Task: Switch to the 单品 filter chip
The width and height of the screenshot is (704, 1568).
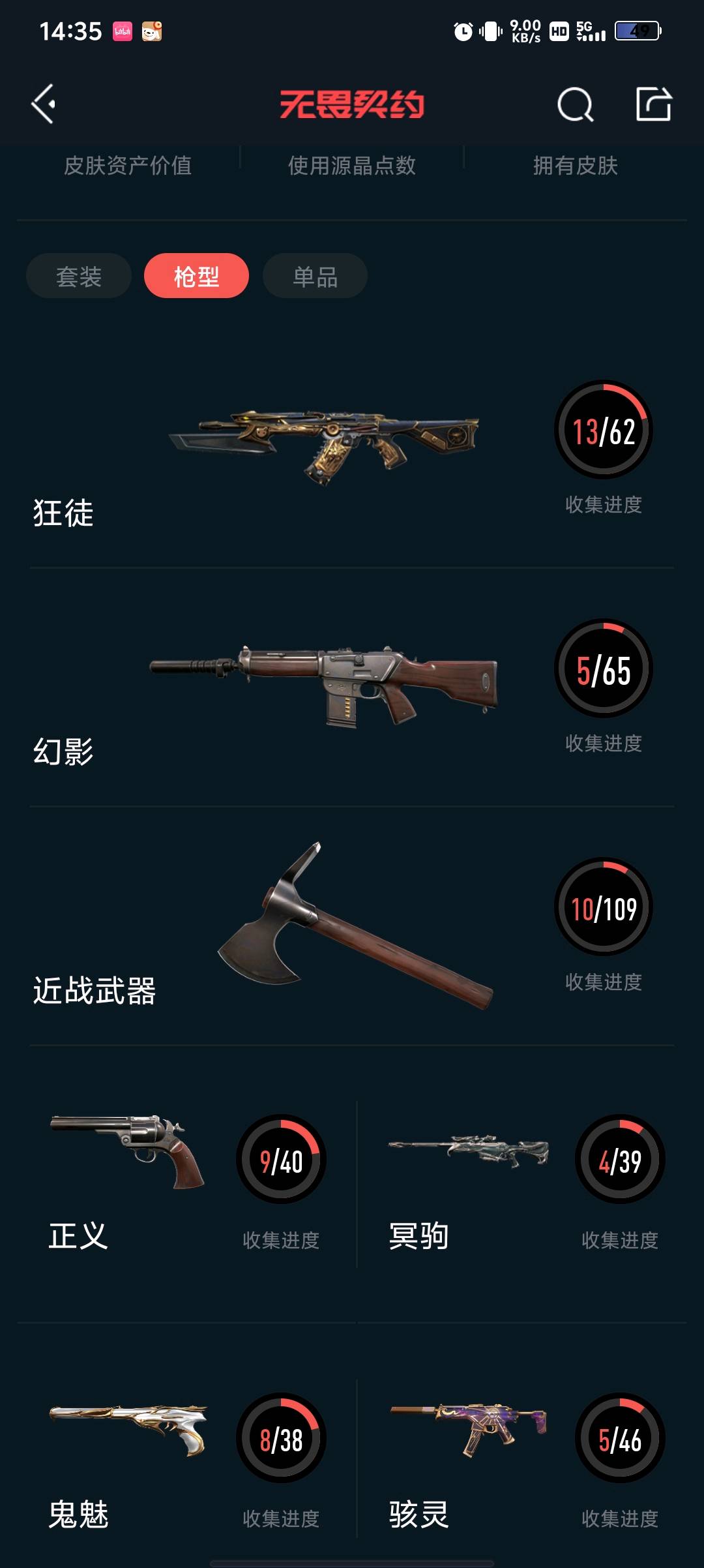Action: click(315, 277)
